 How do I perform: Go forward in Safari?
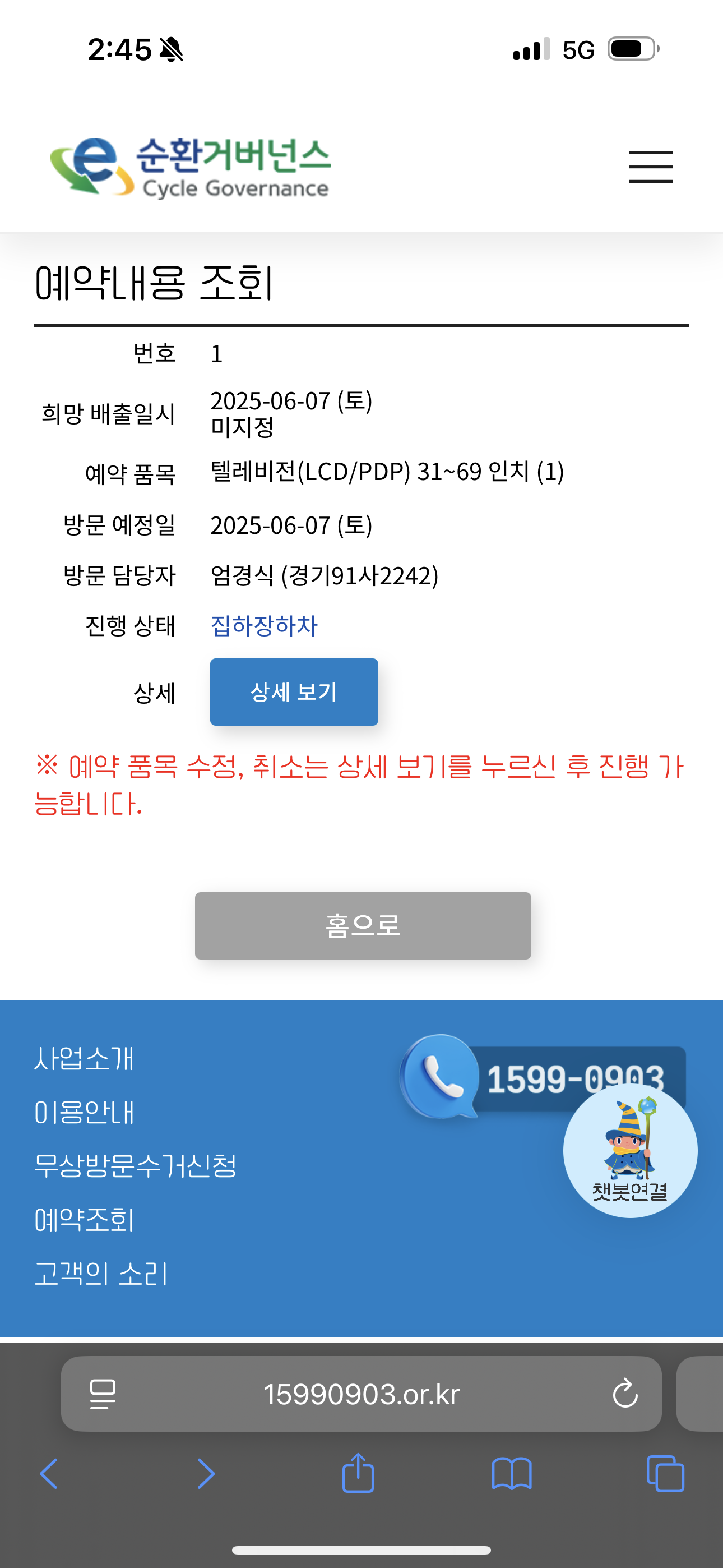click(206, 1474)
